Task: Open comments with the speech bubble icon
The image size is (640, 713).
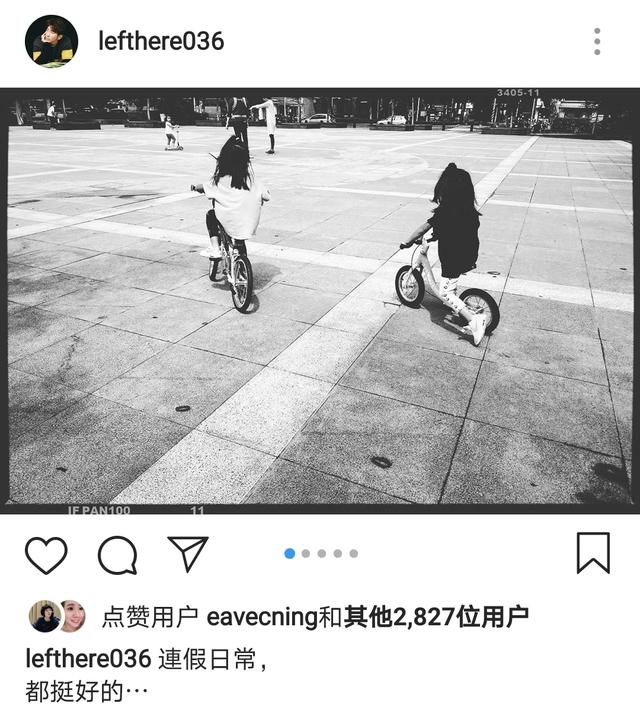Action: [117, 554]
